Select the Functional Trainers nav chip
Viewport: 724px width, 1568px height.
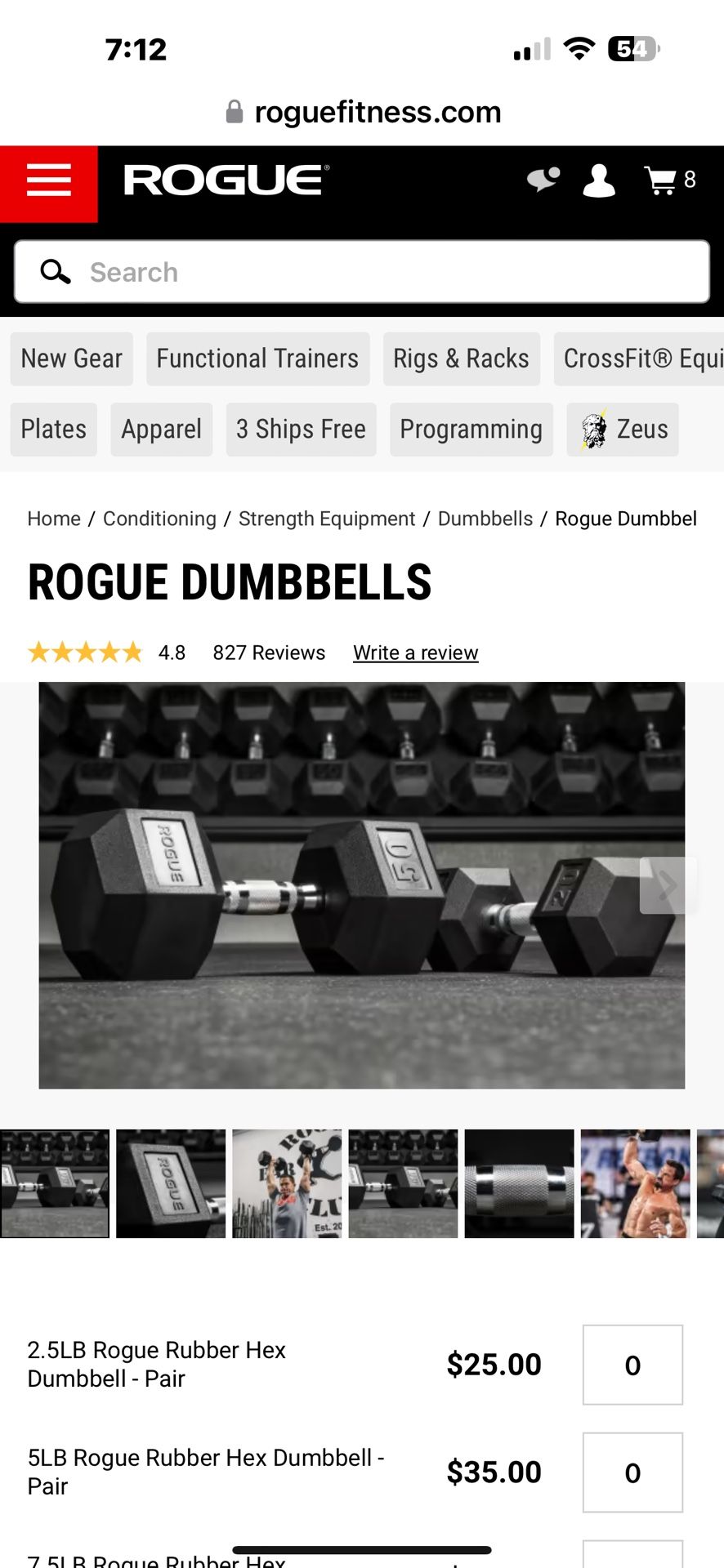(257, 358)
